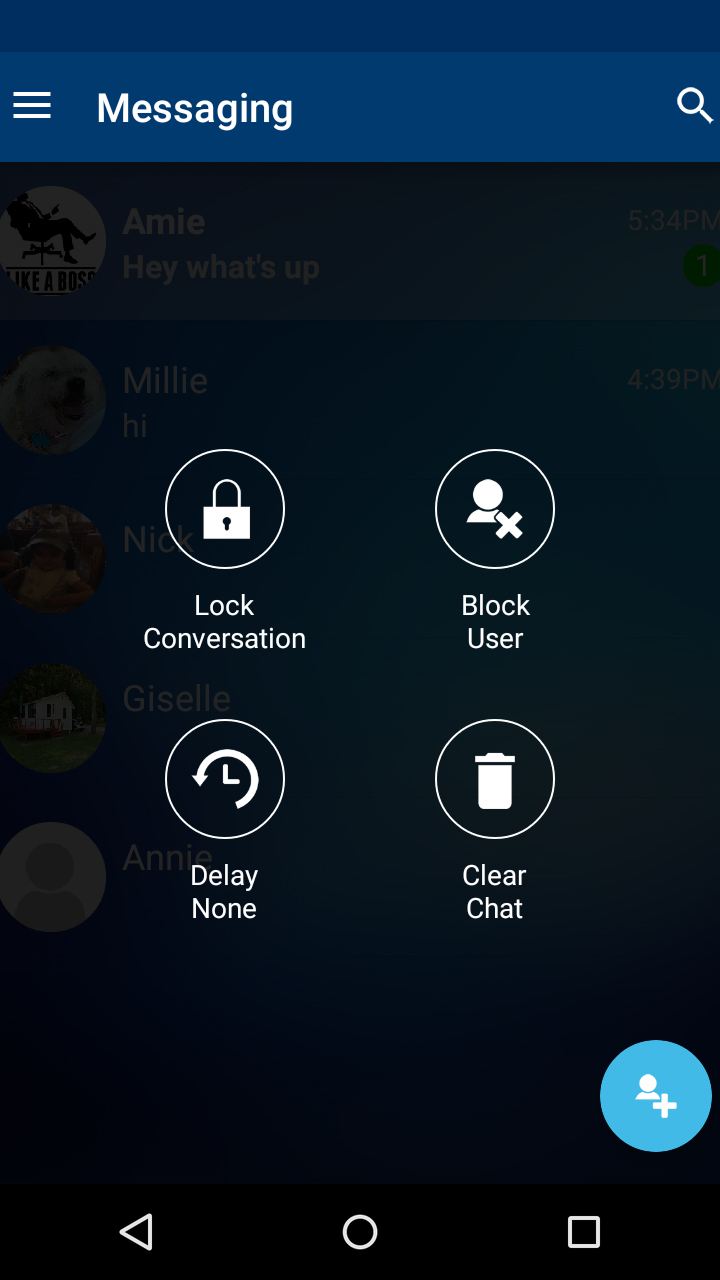Tap the Clear Chat trash icon
This screenshot has width=720, height=1280.
pyautogui.click(x=495, y=779)
